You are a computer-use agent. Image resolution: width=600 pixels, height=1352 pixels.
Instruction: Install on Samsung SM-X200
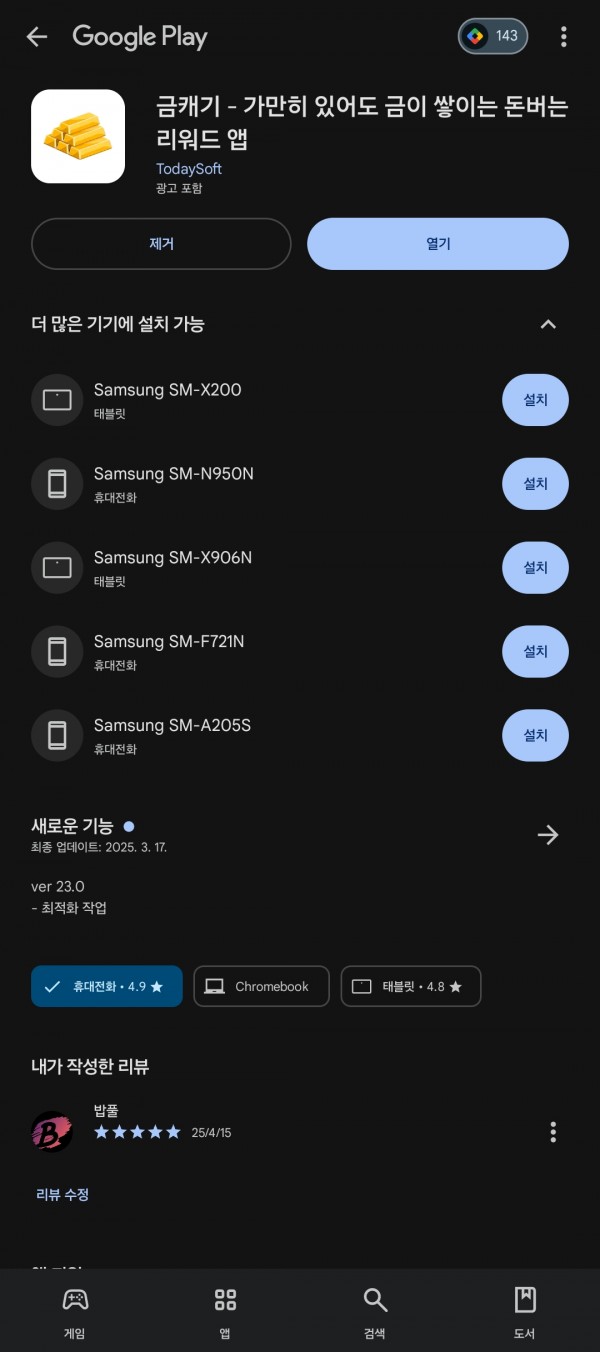point(535,400)
